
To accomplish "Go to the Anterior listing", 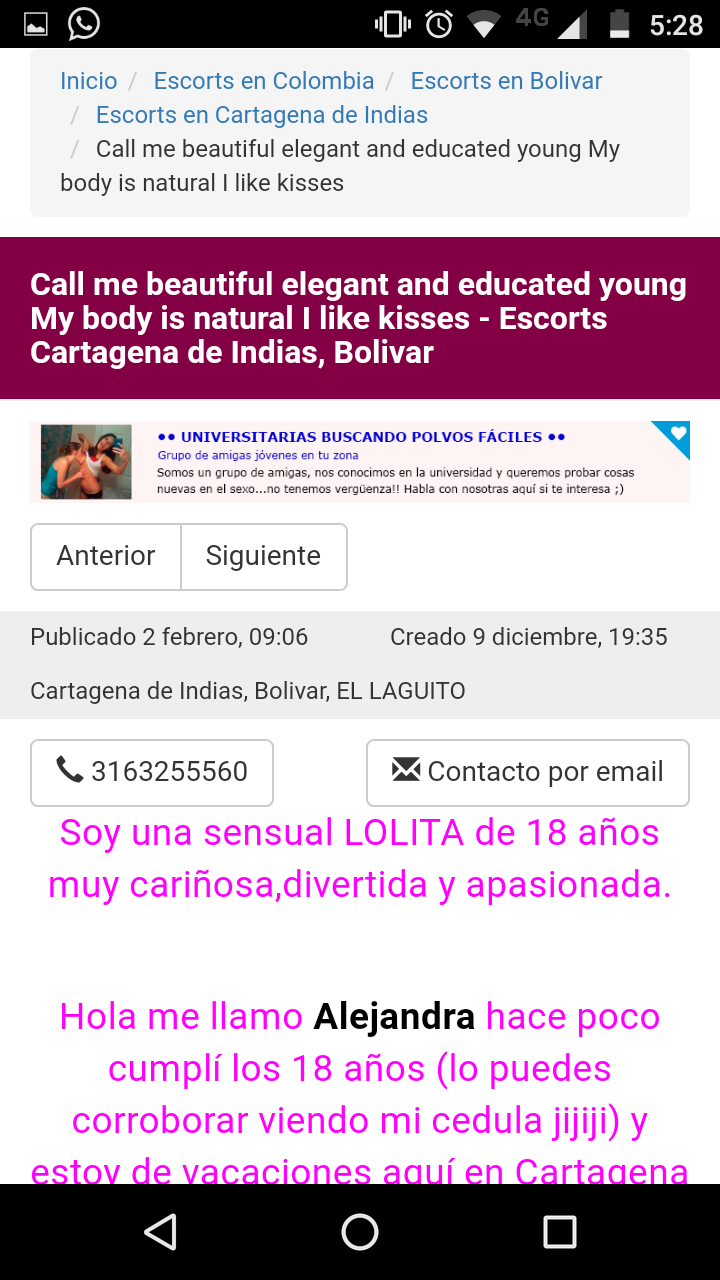I will pos(106,556).
